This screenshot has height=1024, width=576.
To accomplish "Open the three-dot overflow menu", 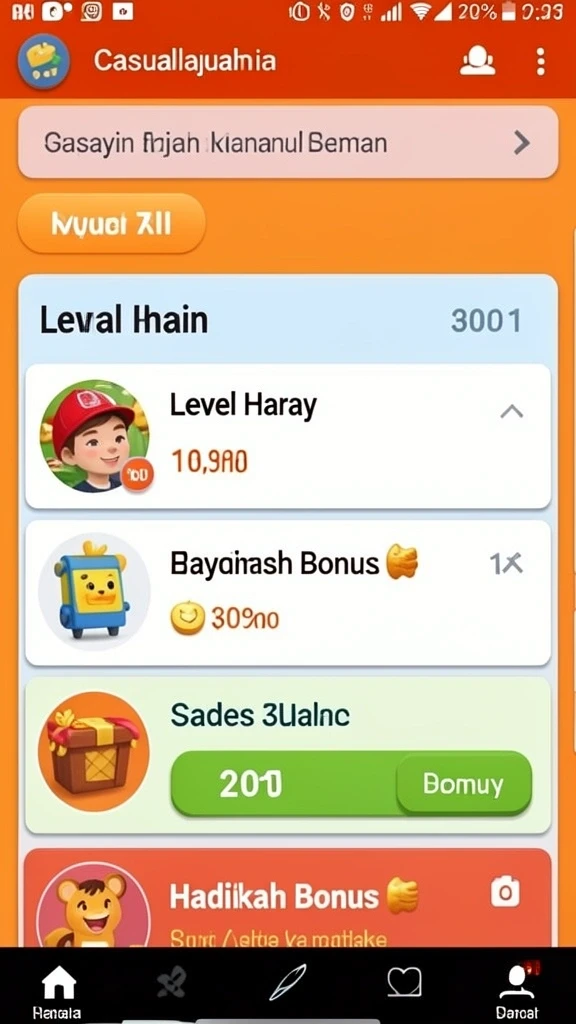I will tap(540, 61).
